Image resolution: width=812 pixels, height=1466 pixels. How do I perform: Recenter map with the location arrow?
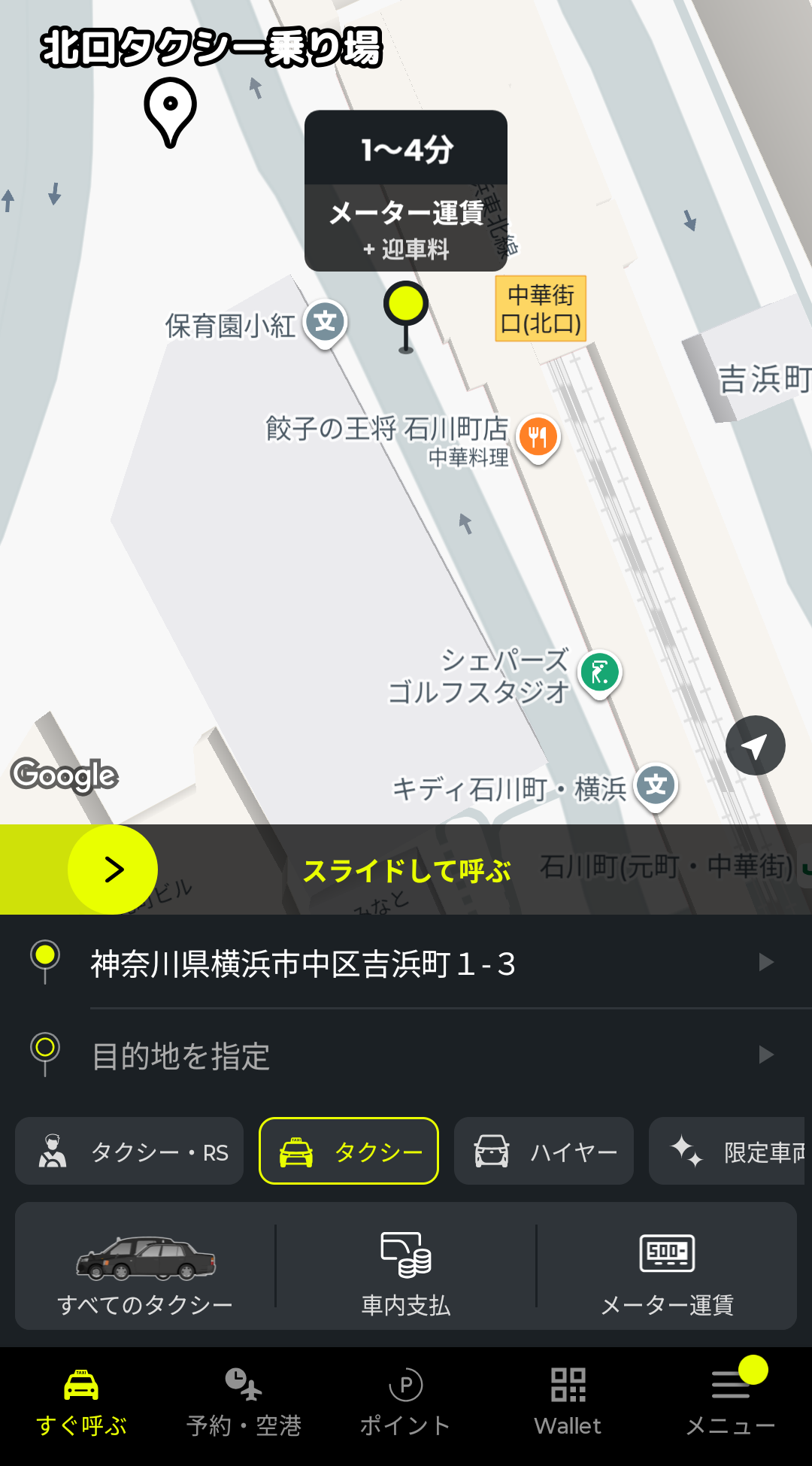[755, 745]
